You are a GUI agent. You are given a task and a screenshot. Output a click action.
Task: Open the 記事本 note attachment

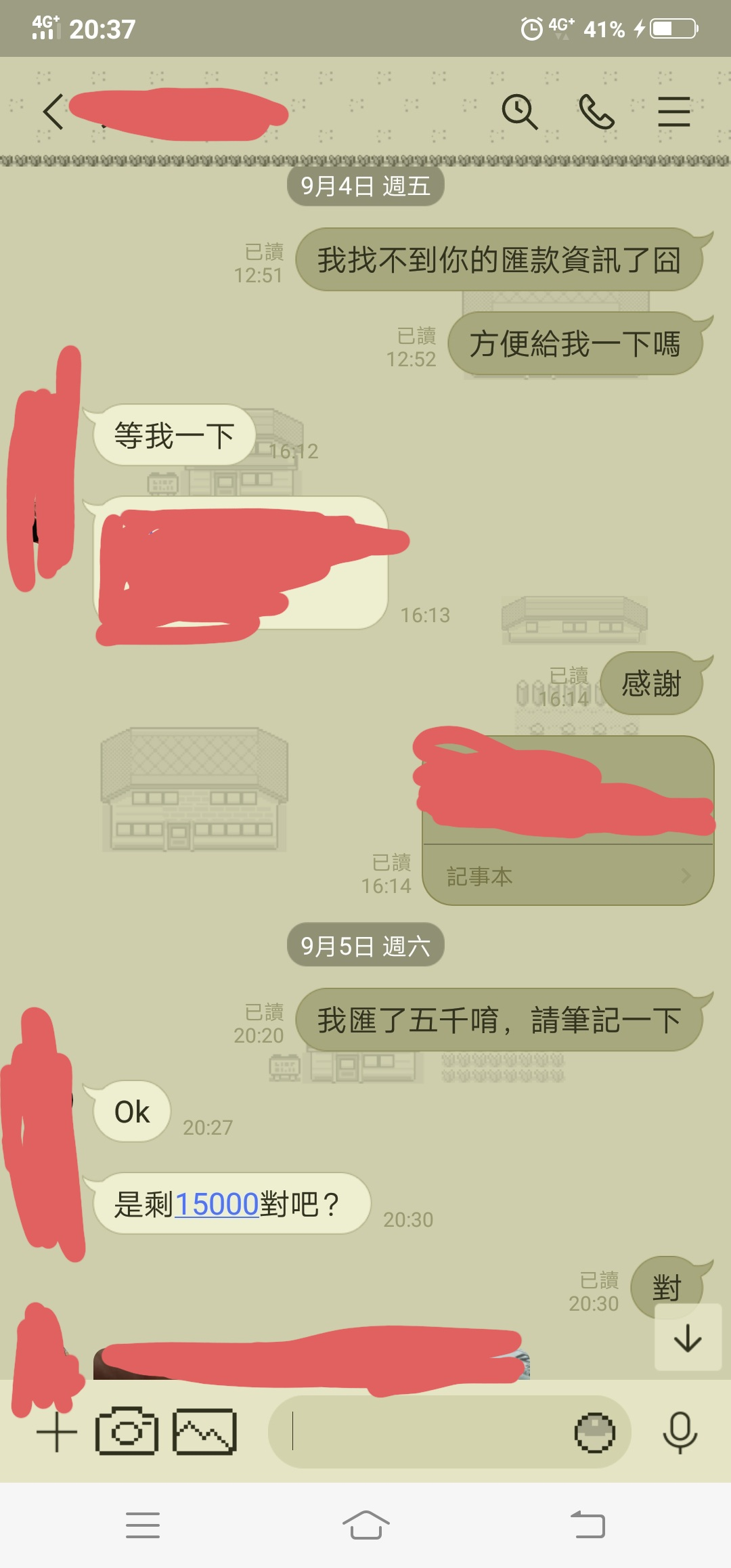click(x=567, y=876)
